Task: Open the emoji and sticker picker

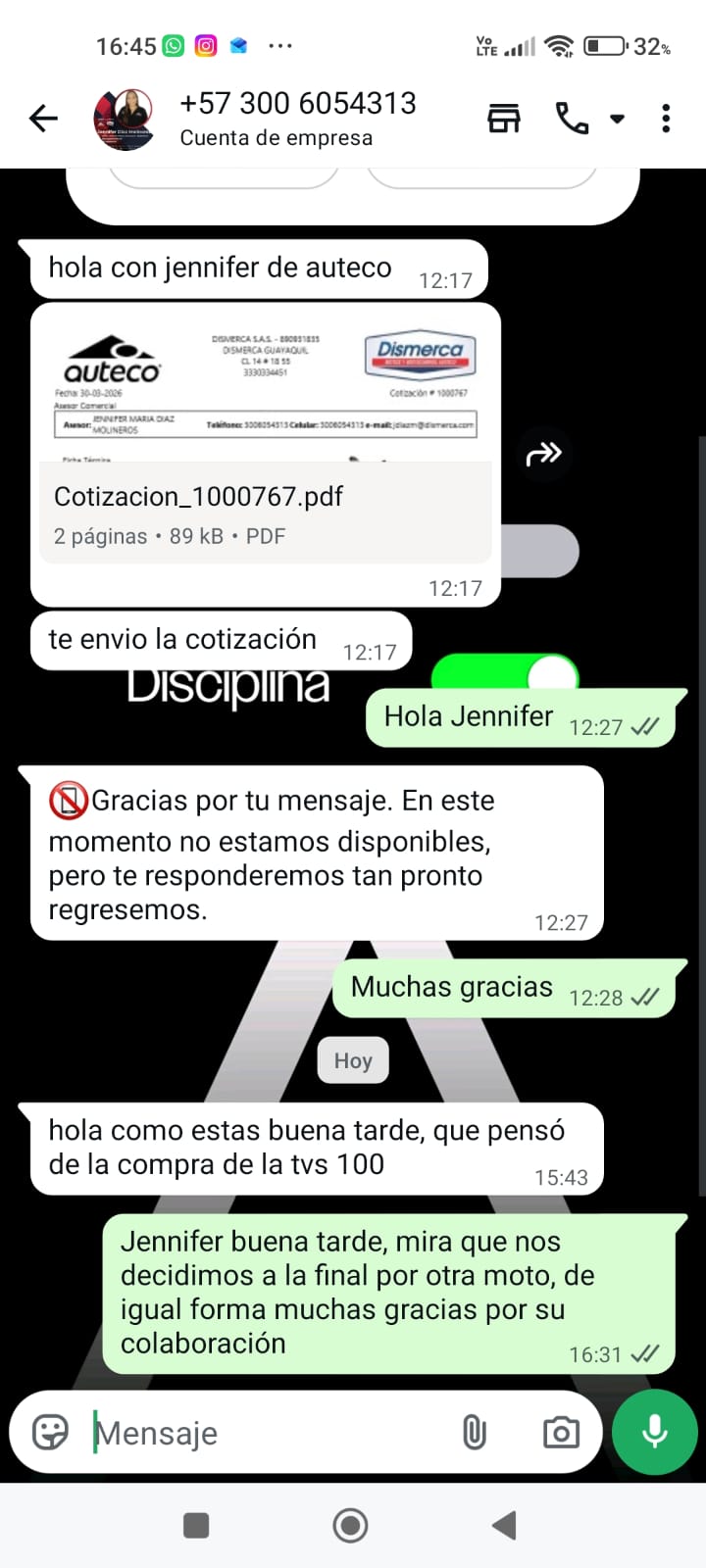Action: pyautogui.click(x=50, y=1432)
